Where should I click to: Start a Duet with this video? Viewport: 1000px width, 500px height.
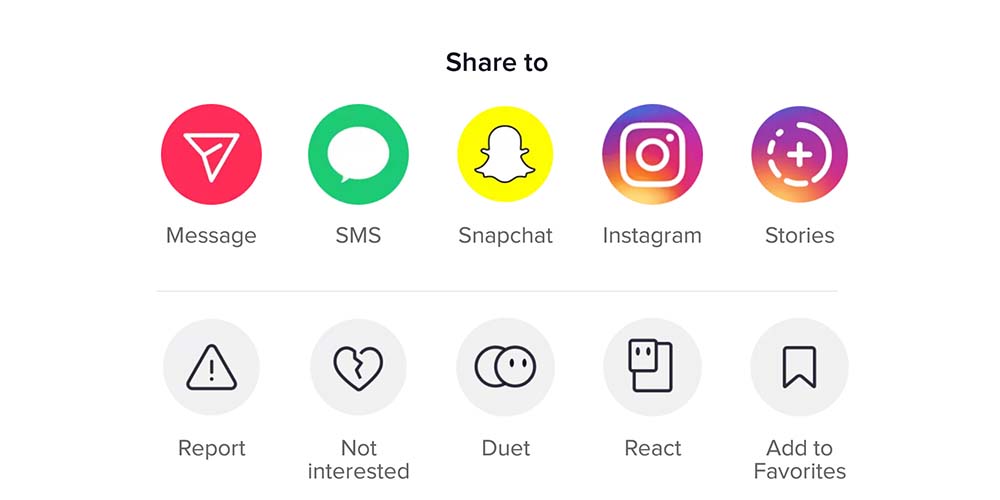[x=505, y=367]
